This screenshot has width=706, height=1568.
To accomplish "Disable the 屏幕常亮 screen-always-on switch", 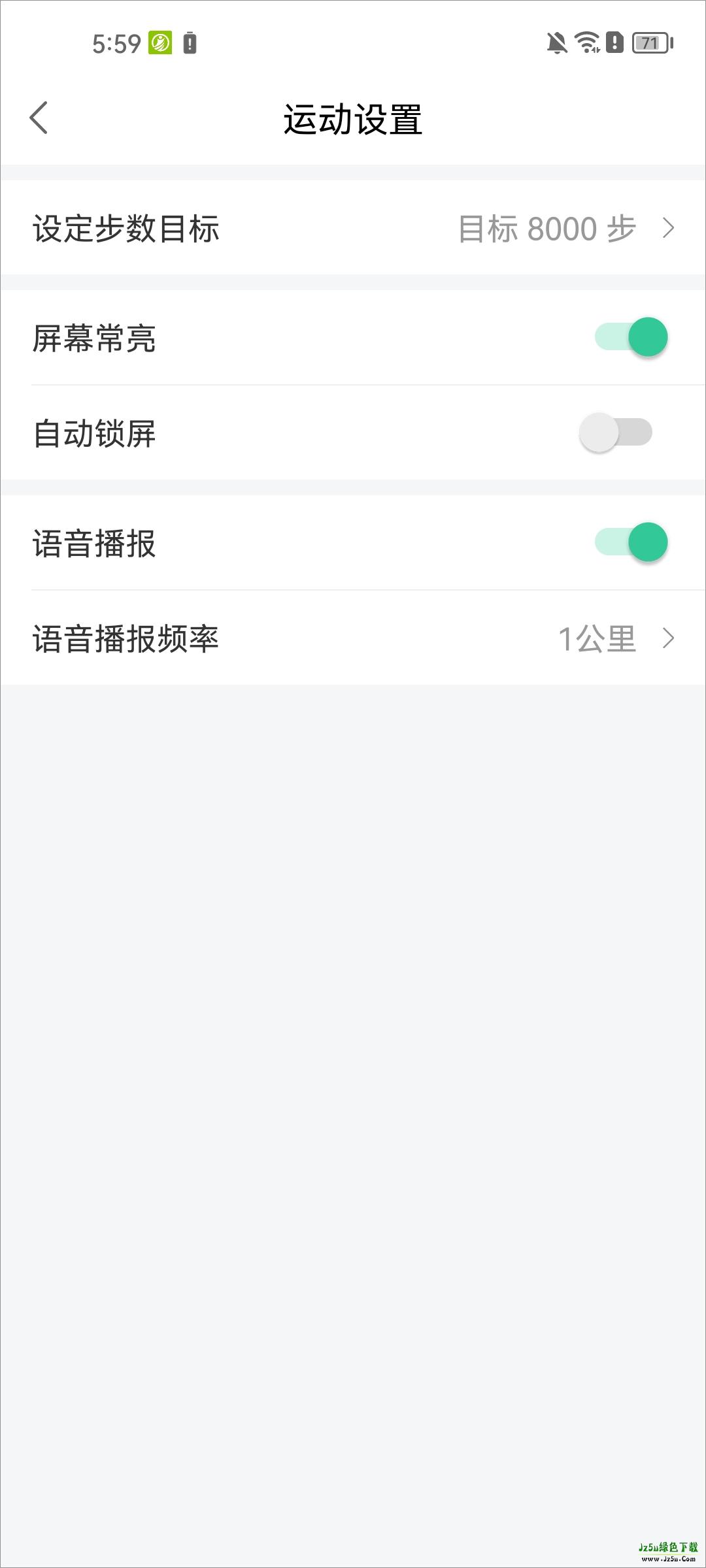I will click(x=630, y=337).
